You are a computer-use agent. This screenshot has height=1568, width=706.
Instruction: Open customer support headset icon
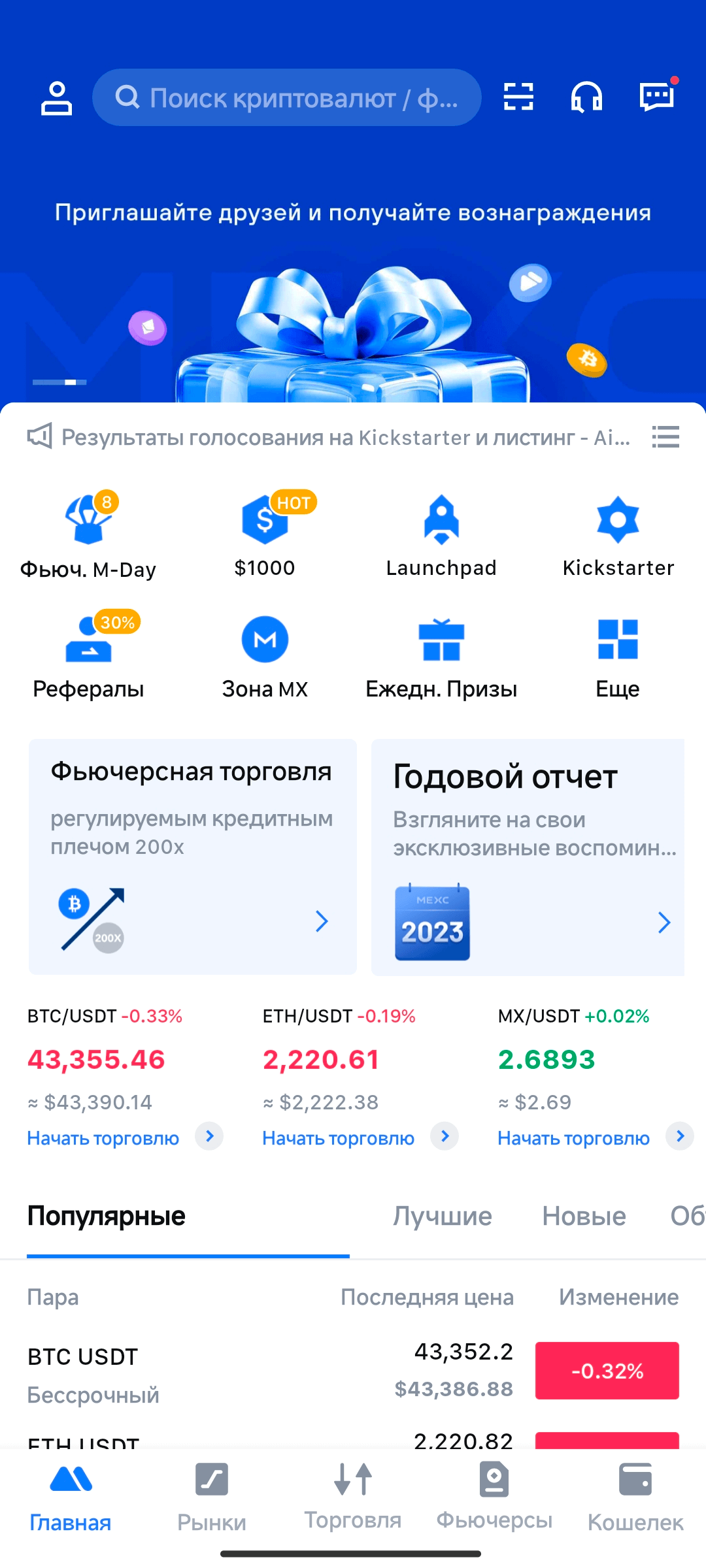click(x=586, y=97)
